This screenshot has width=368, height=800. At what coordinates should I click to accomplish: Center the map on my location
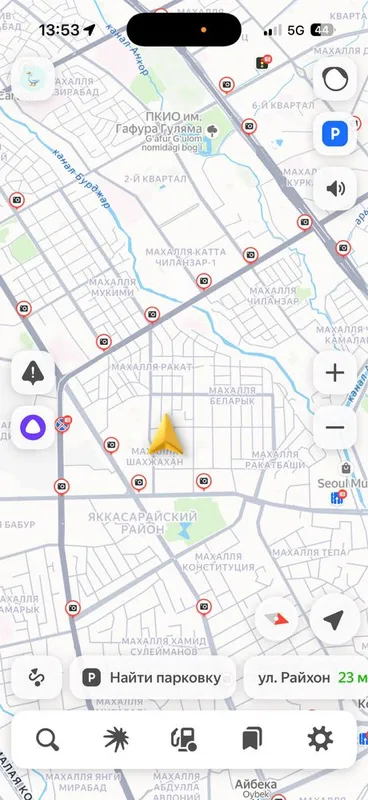[x=334, y=619]
